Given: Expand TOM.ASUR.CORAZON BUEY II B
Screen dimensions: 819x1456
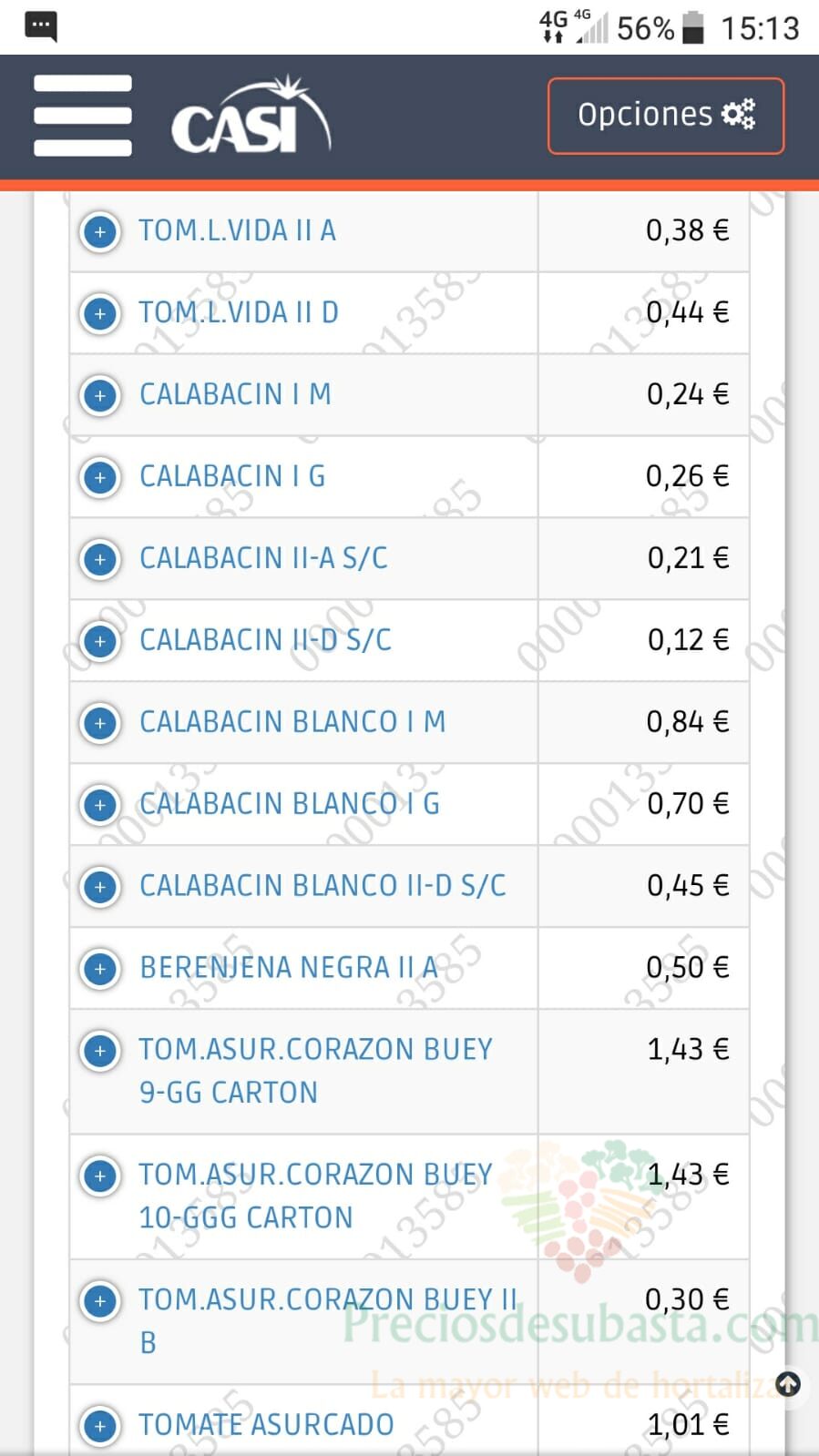Looking at the screenshot, I should coord(100,1300).
